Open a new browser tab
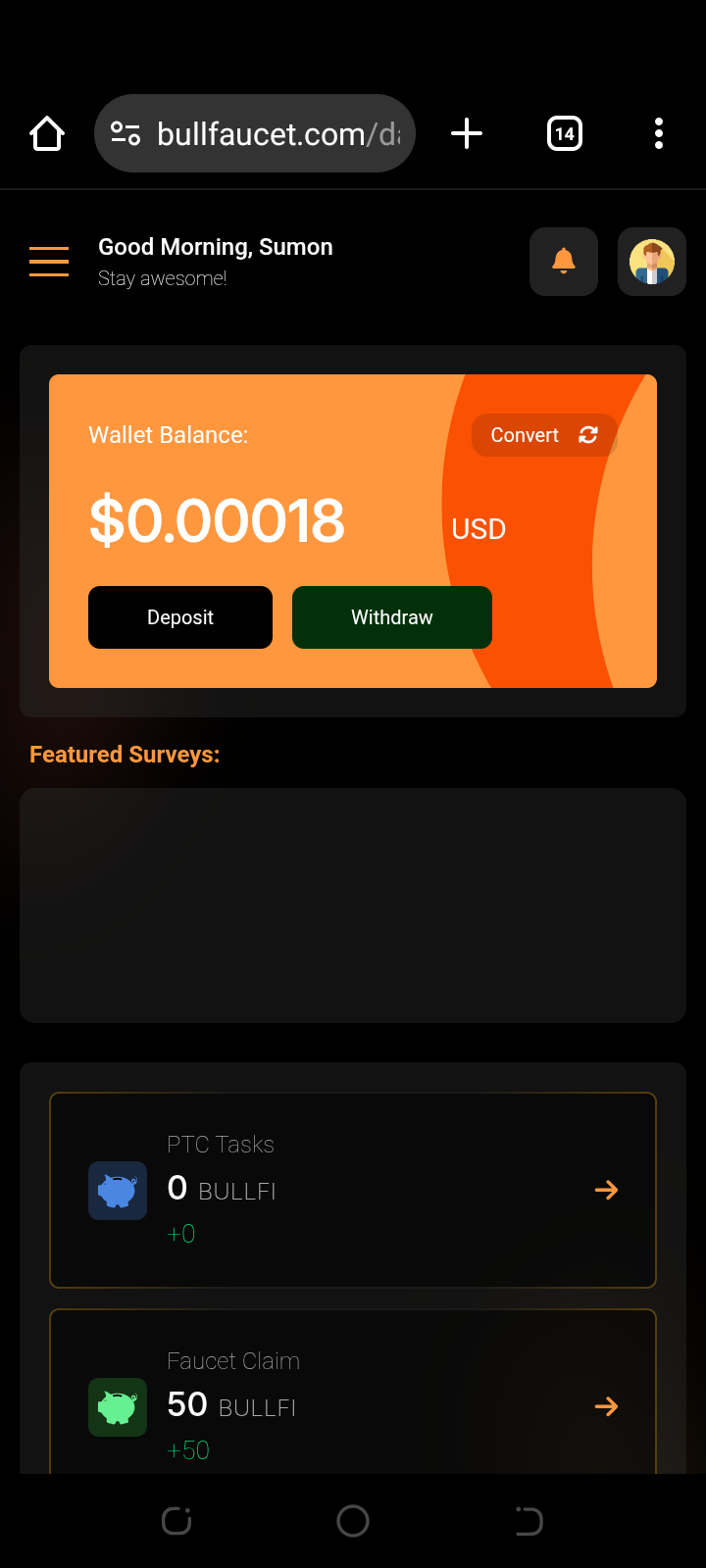This screenshot has height=1568, width=706. pyautogui.click(x=467, y=133)
